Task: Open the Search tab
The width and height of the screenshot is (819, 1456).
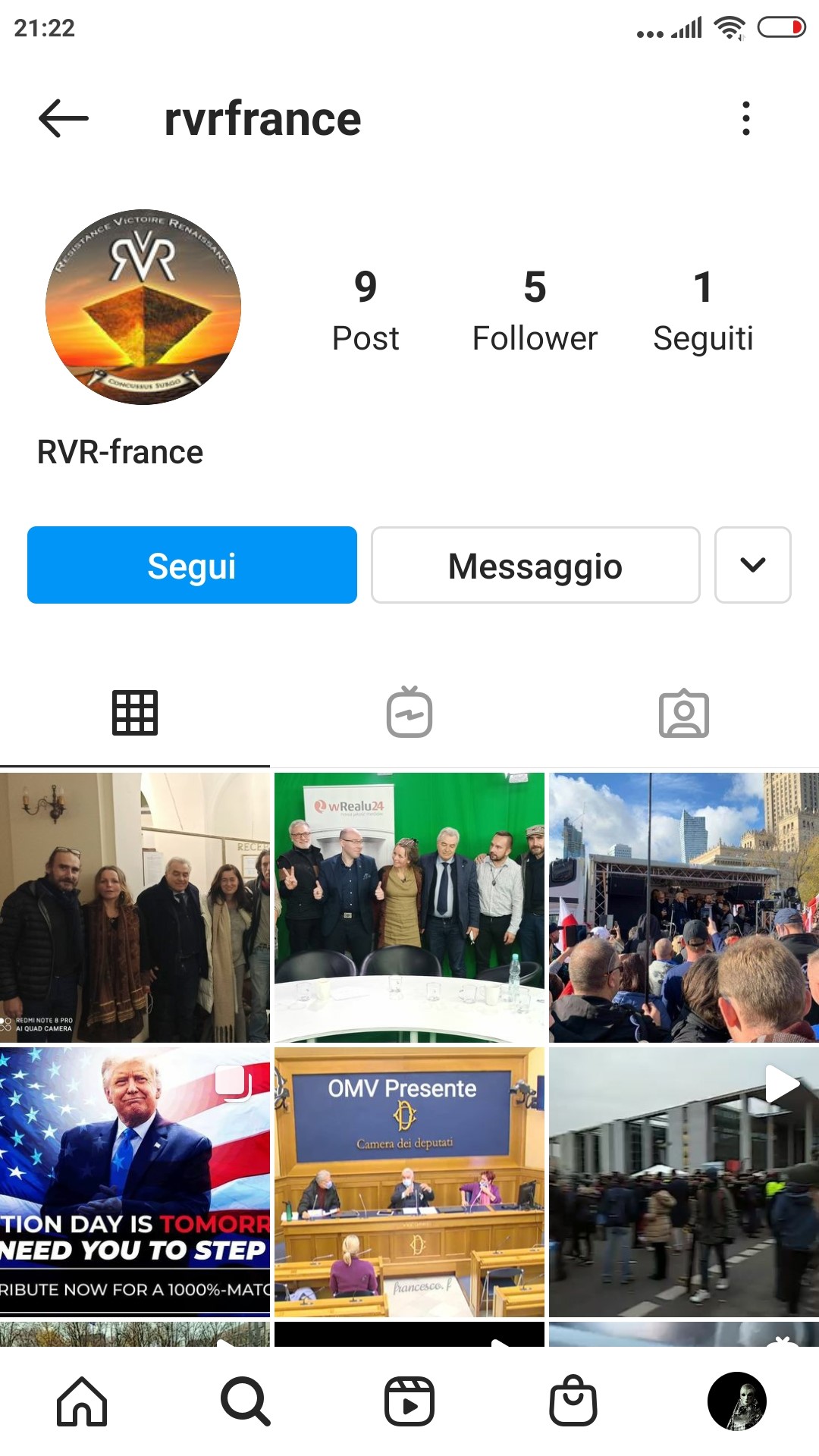Action: (246, 1401)
